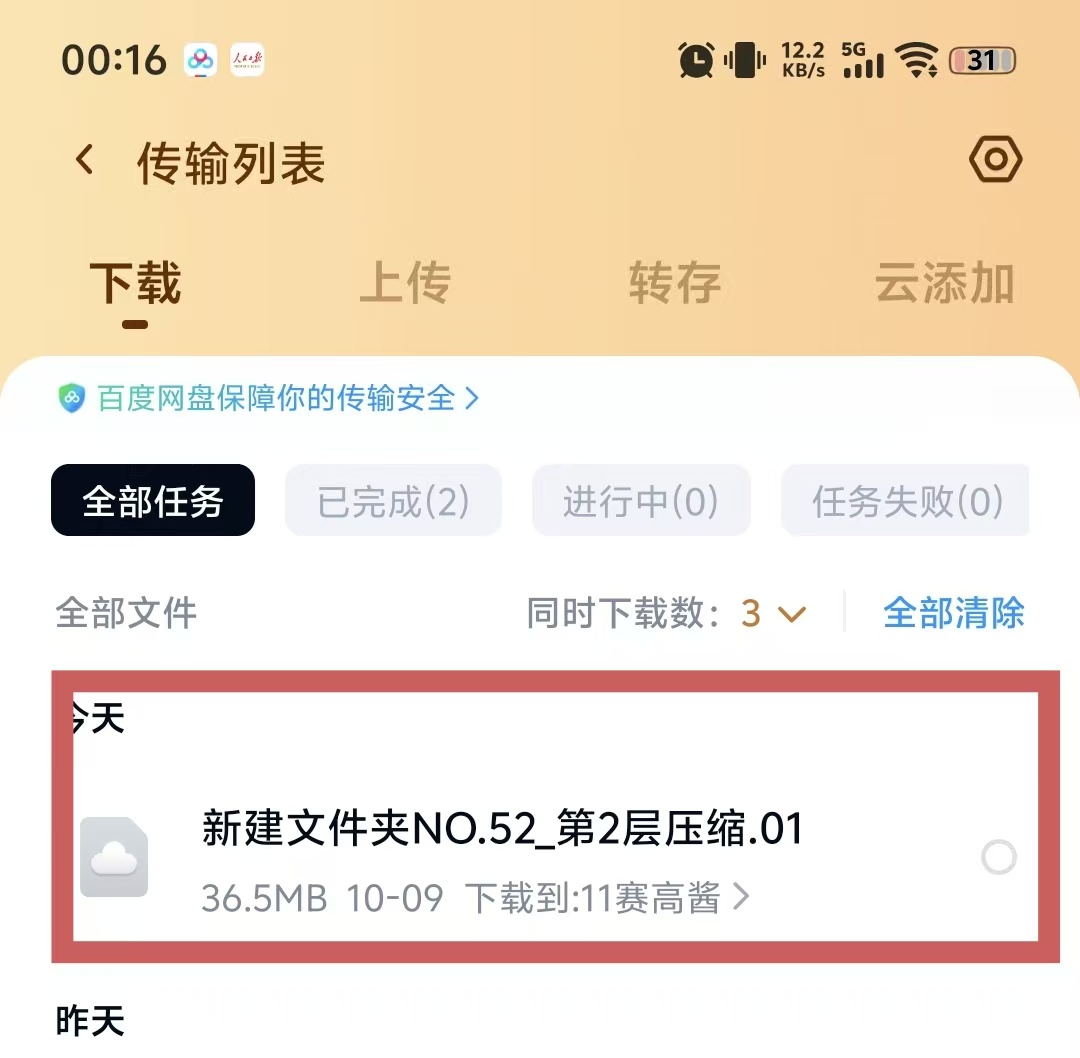Select the 下载 tab
The height and width of the screenshot is (1058, 1080).
135,283
